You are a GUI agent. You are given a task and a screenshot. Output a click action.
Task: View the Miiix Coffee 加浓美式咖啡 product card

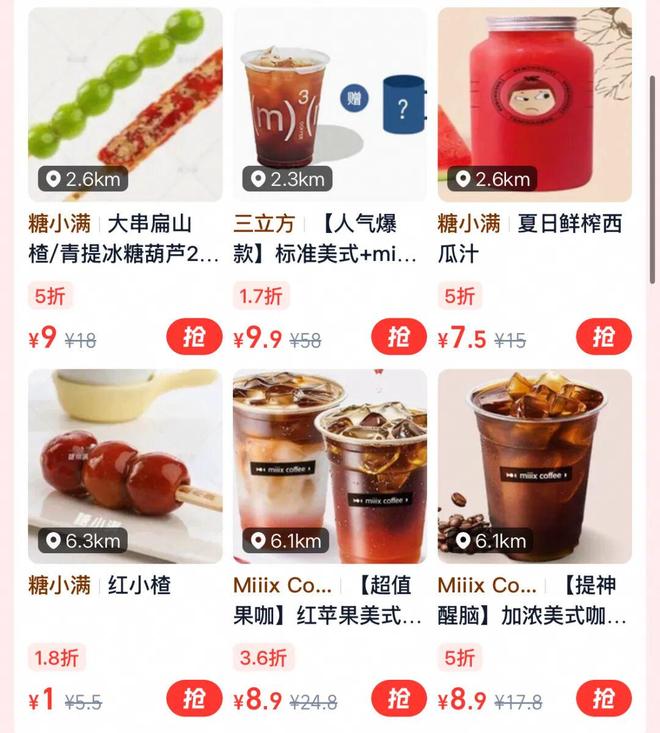[534, 467]
